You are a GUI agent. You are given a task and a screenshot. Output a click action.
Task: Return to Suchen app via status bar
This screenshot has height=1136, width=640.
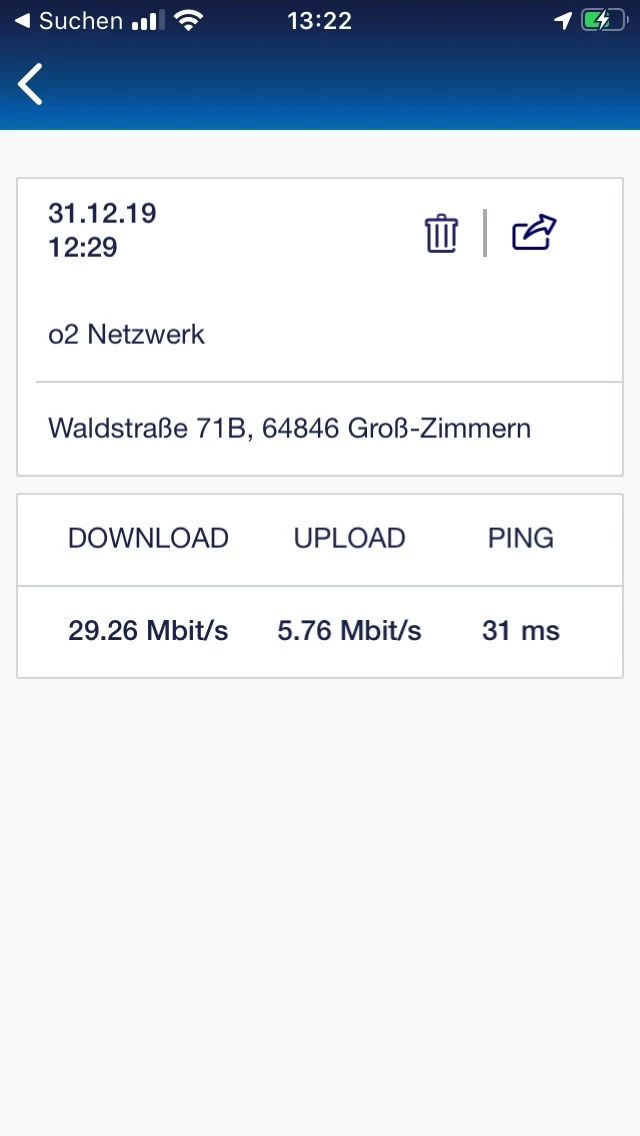click(68, 21)
